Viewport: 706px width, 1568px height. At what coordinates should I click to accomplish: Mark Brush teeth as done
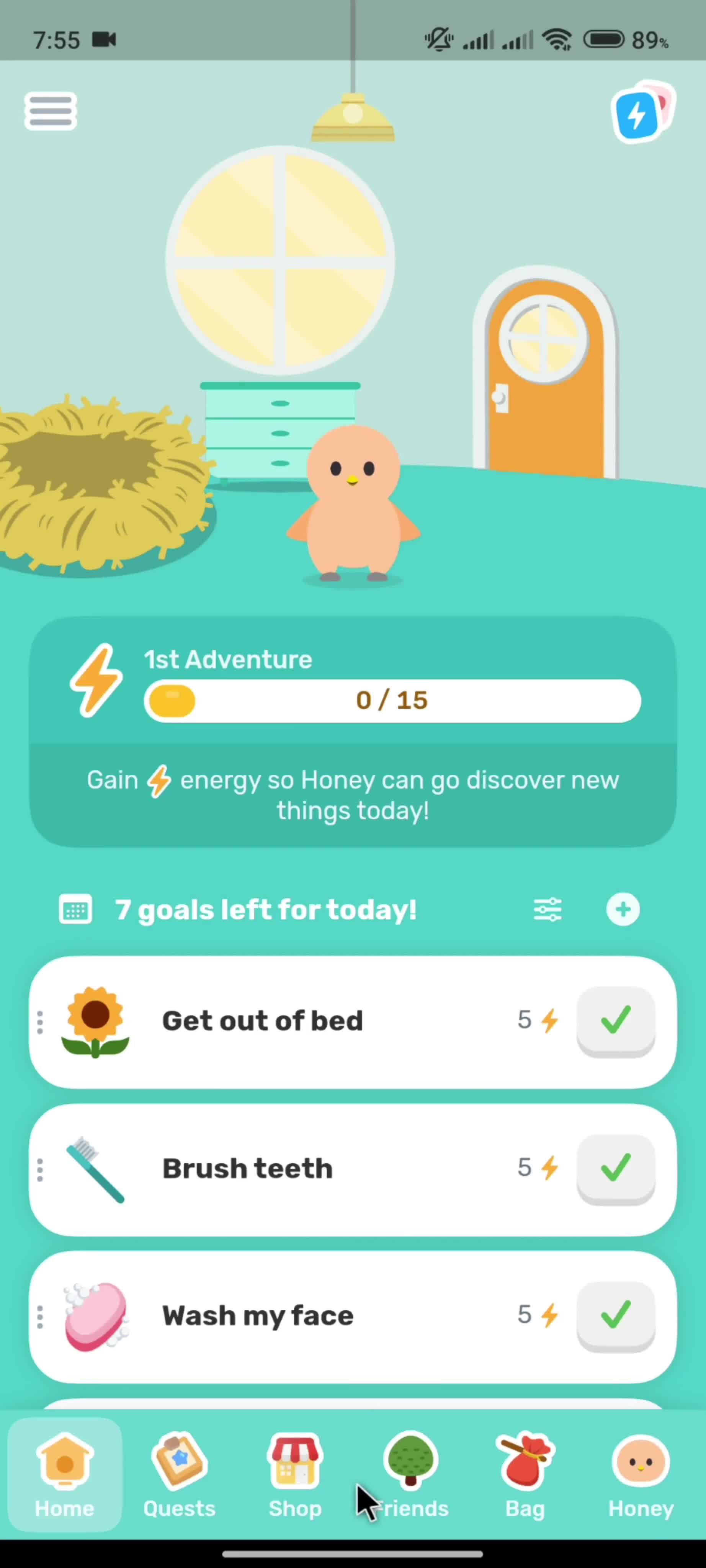pos(615,1168)
